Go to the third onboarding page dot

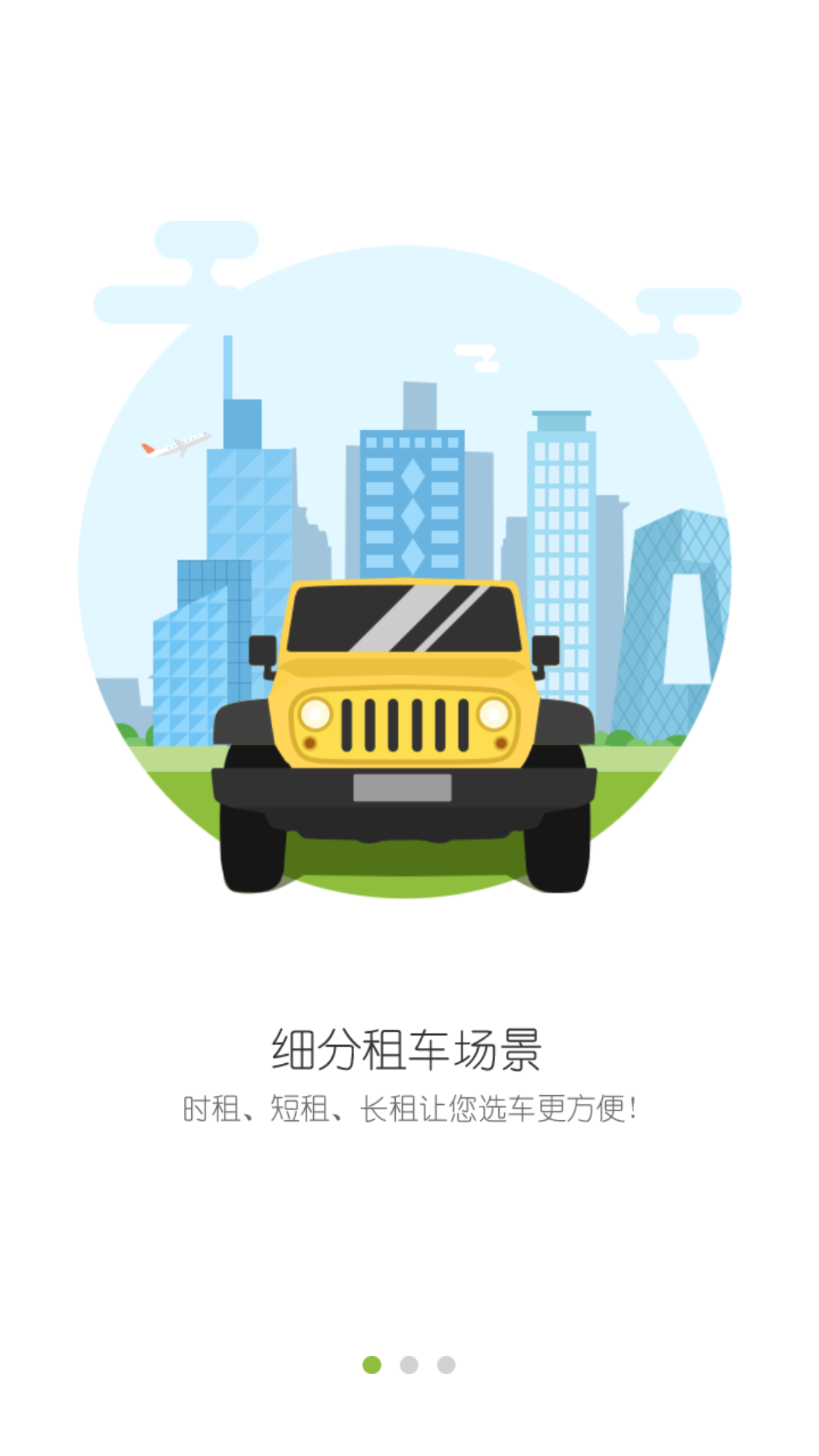[446, 1364]
